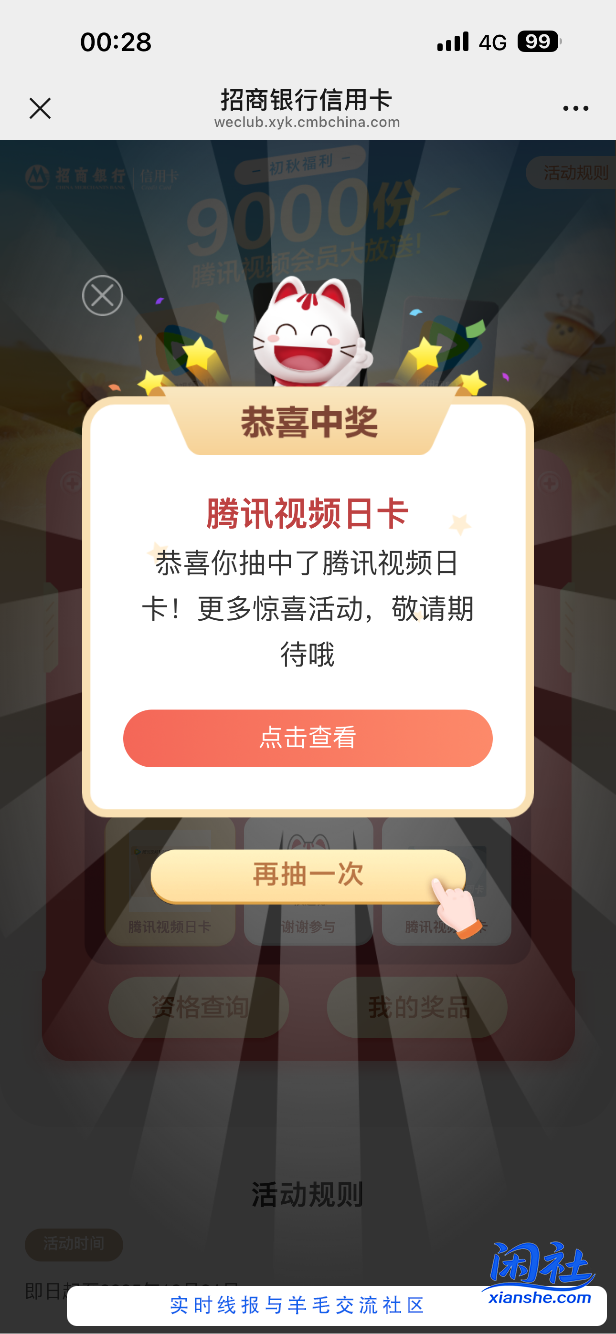
Task: Dismiss the 恭喜中奖 prize popup
Action: click(x=102, y=296)
